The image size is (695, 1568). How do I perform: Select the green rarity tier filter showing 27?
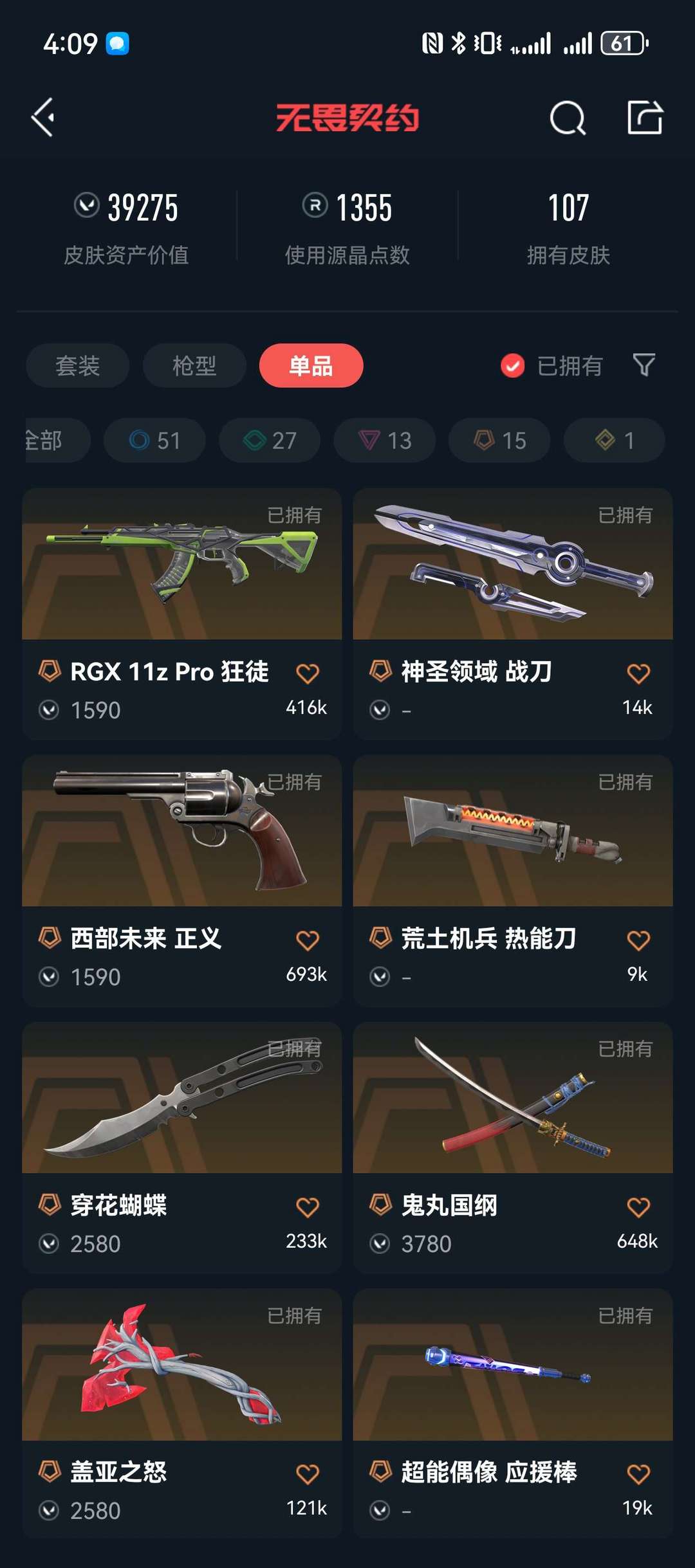click(x=268, y=441)
